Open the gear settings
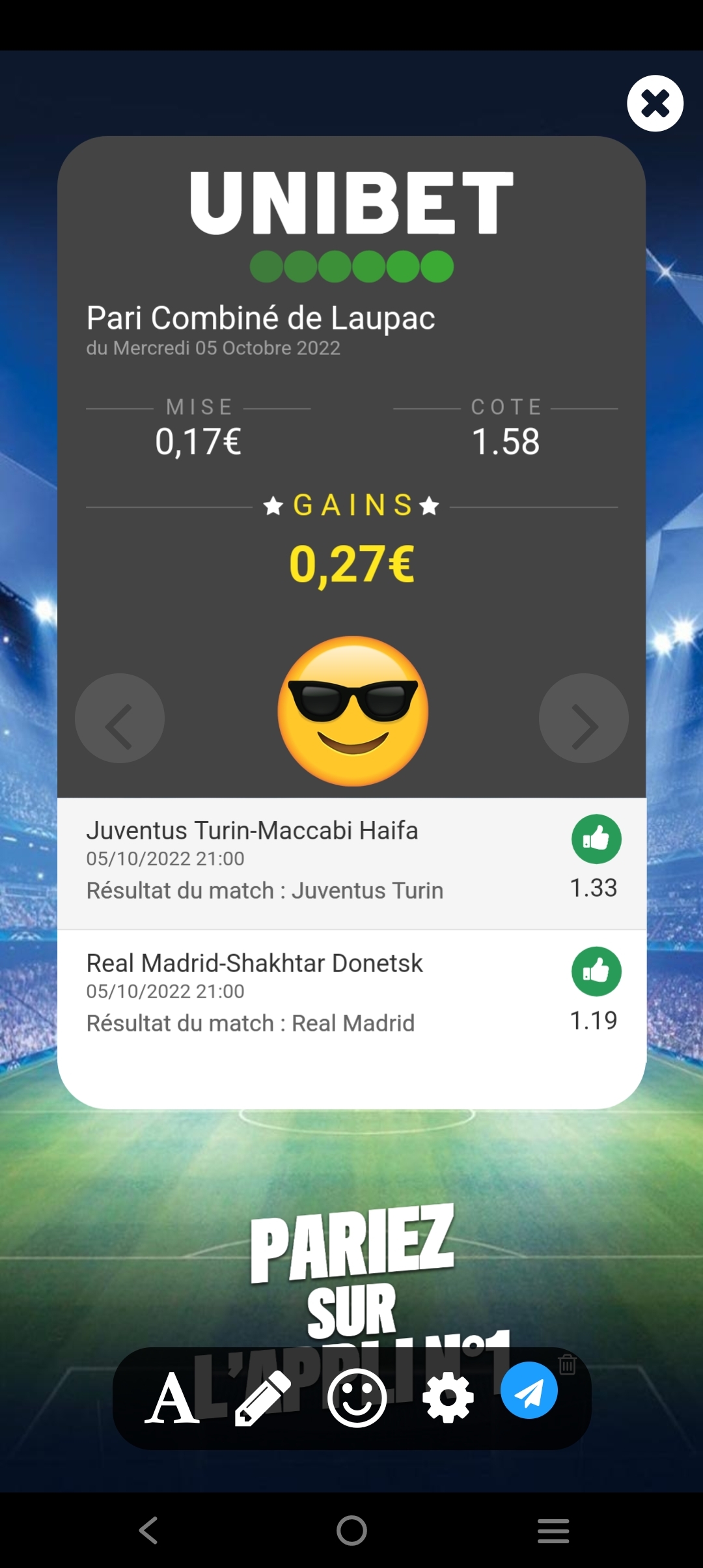The image size is (703, 1568). click(448, 1398)
